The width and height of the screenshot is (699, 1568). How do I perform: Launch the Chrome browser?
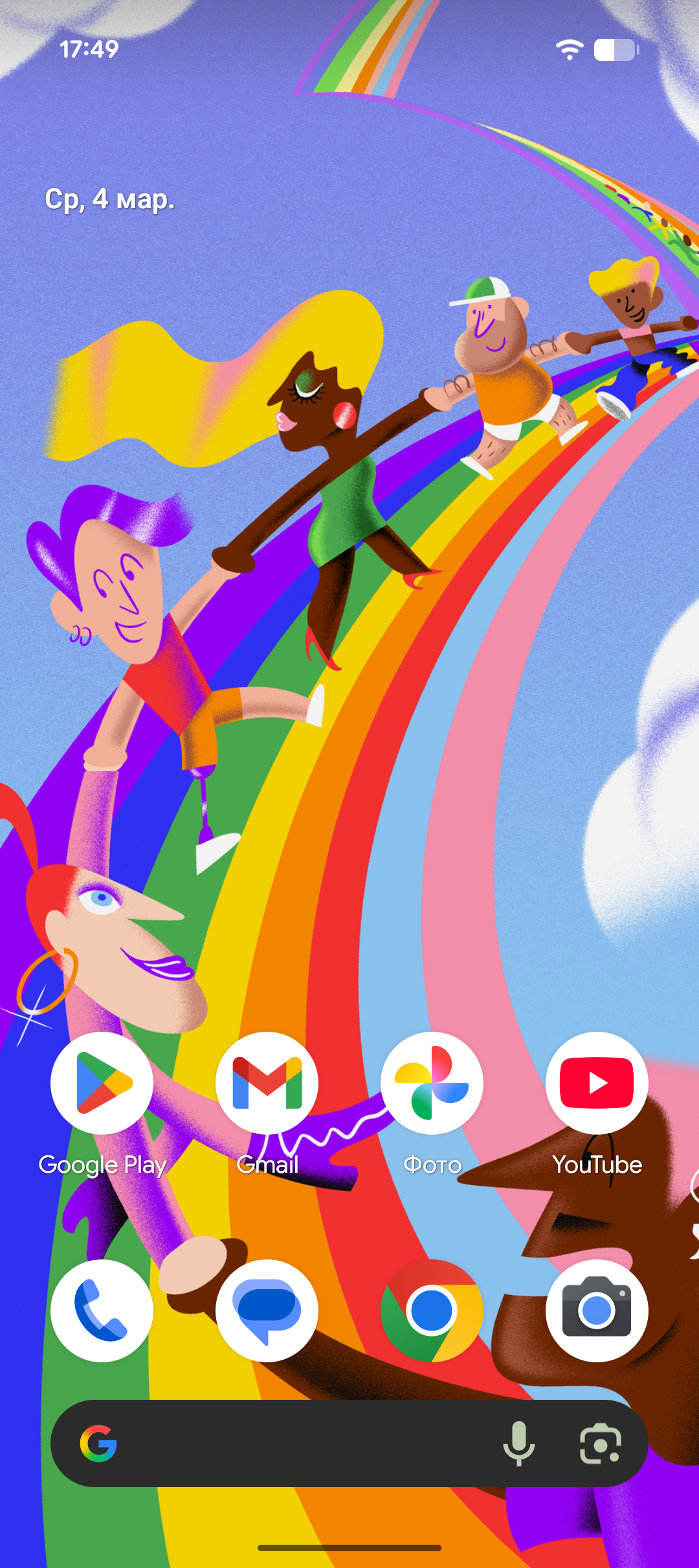coord(432,1311)
